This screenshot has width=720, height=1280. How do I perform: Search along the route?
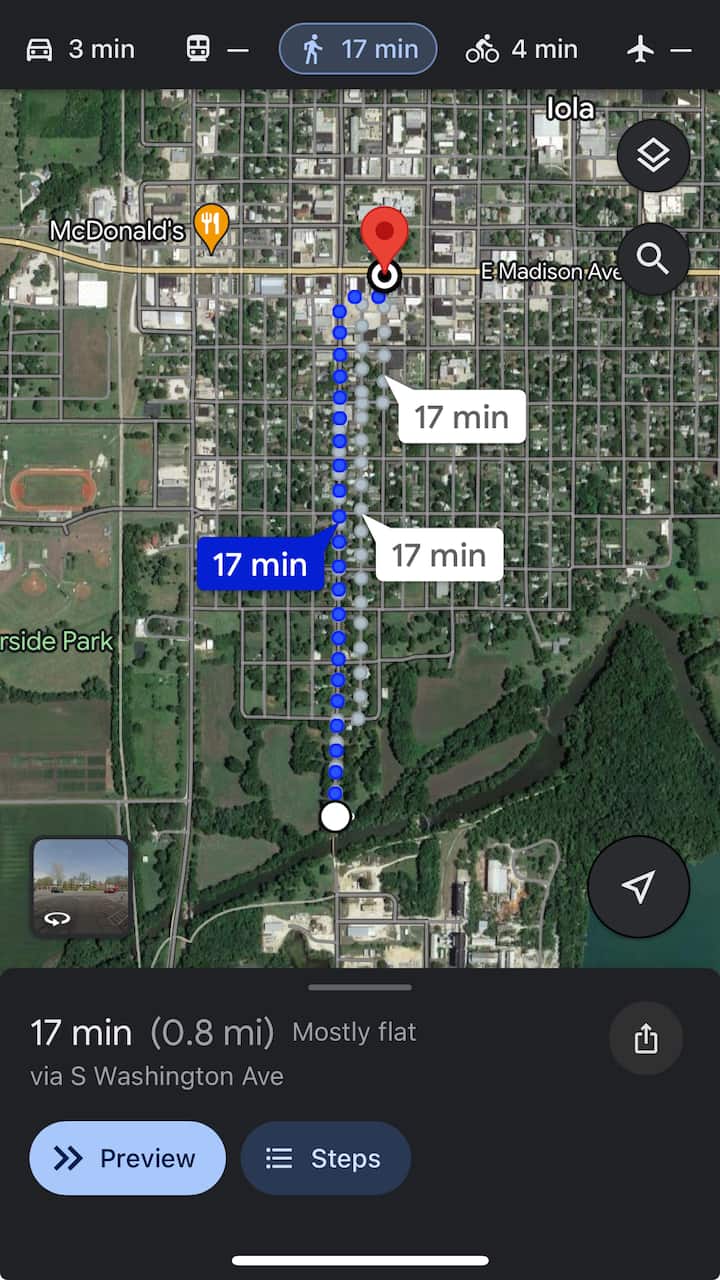[653, 259]
